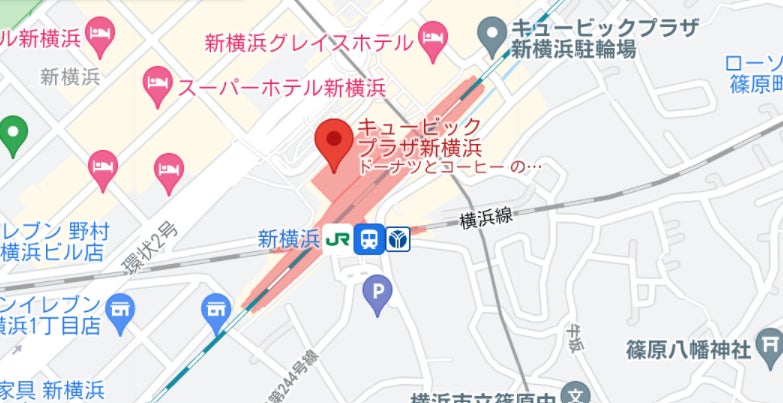The image size is (783, 403).
Task: Select the red Cubic Plaza Shin-Yokohama pin
Action: (334, 145)
